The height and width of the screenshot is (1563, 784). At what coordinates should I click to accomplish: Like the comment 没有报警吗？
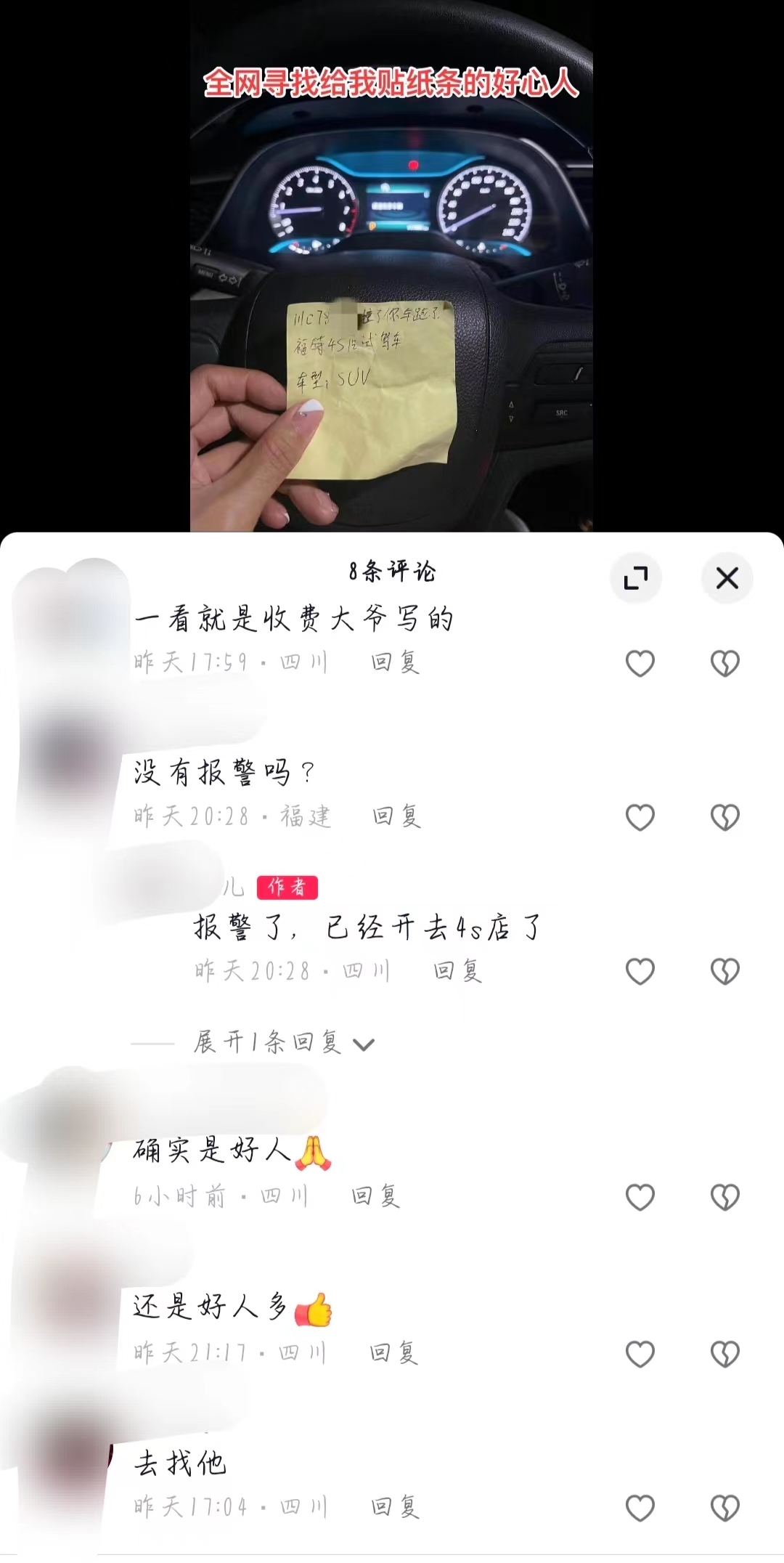tap(640, 817)
